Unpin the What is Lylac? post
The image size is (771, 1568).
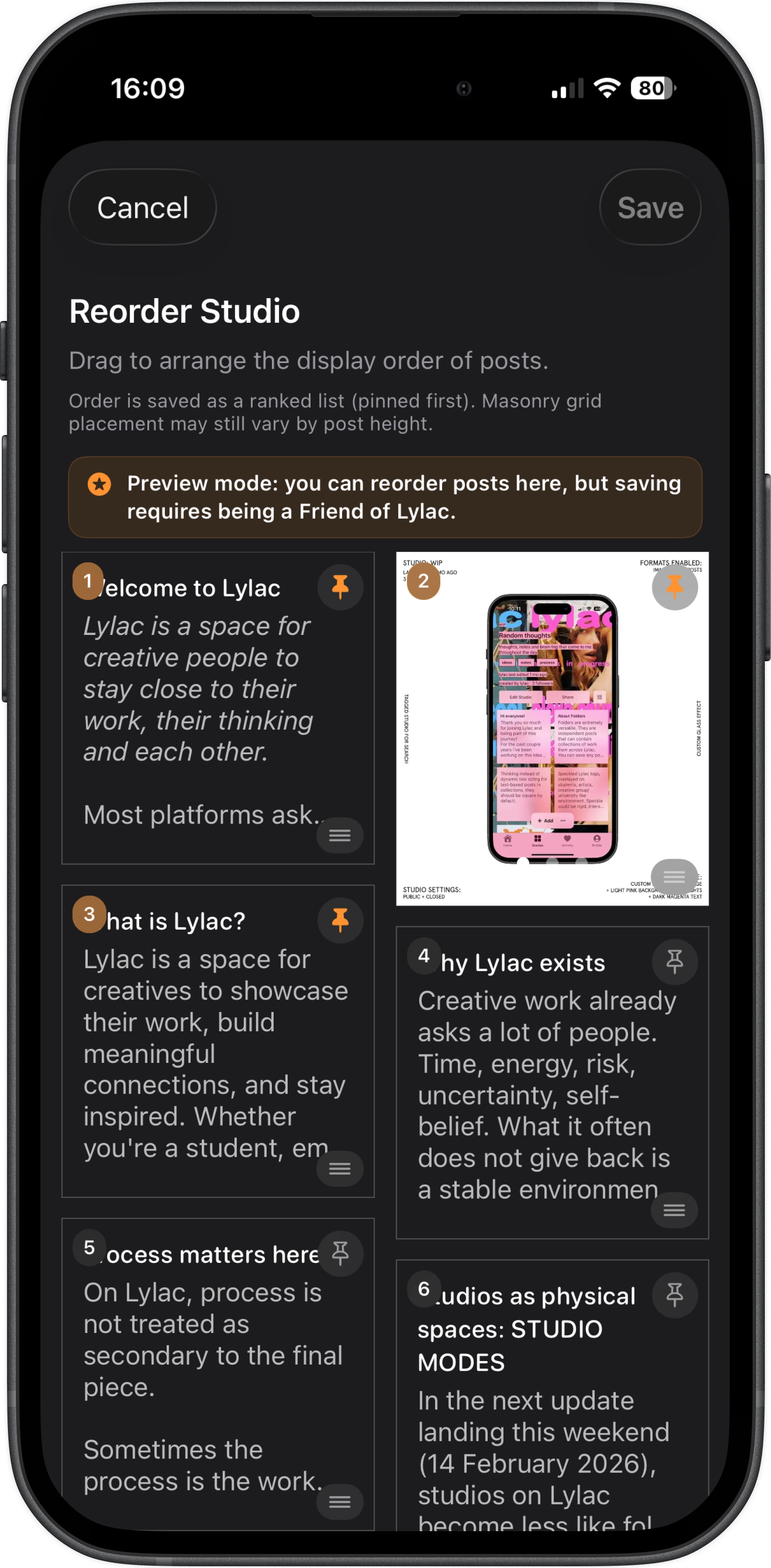pyautogui.click(x=340, y=920)
